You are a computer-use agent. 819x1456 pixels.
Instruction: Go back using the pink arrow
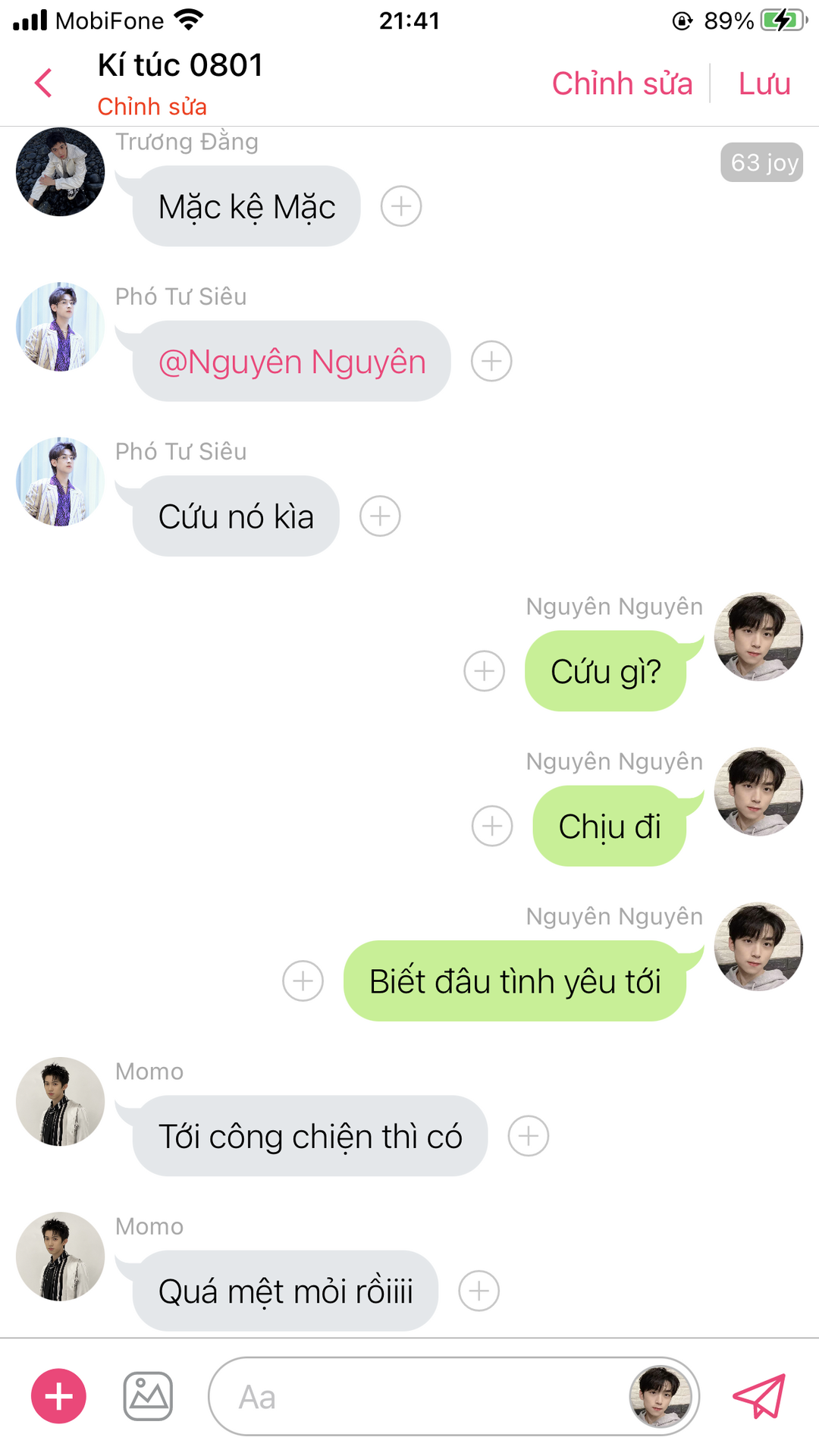pos(44,83)
